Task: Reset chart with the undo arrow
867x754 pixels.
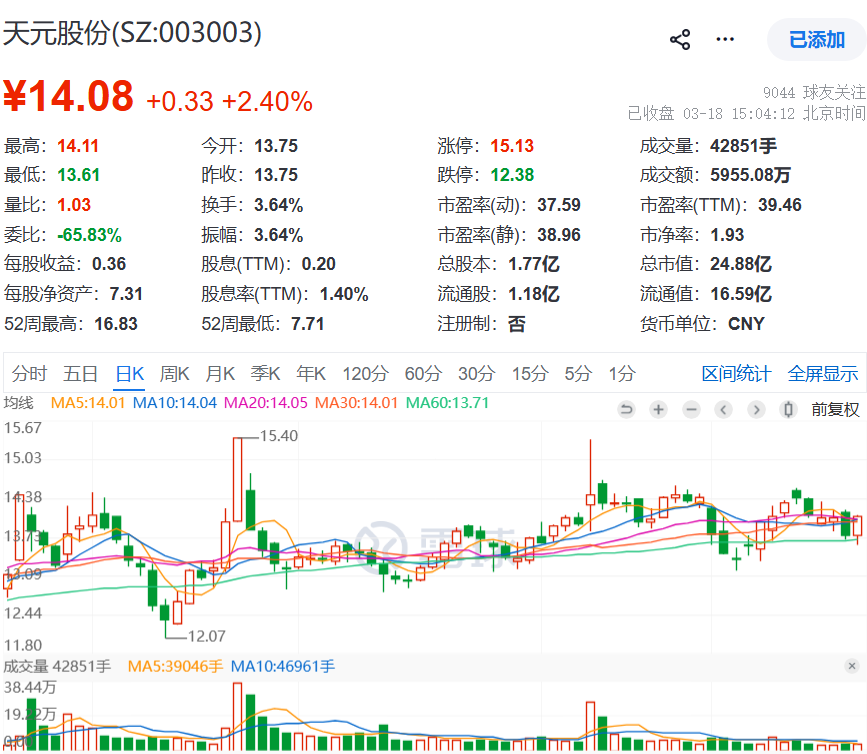Action: click(626, 410)
